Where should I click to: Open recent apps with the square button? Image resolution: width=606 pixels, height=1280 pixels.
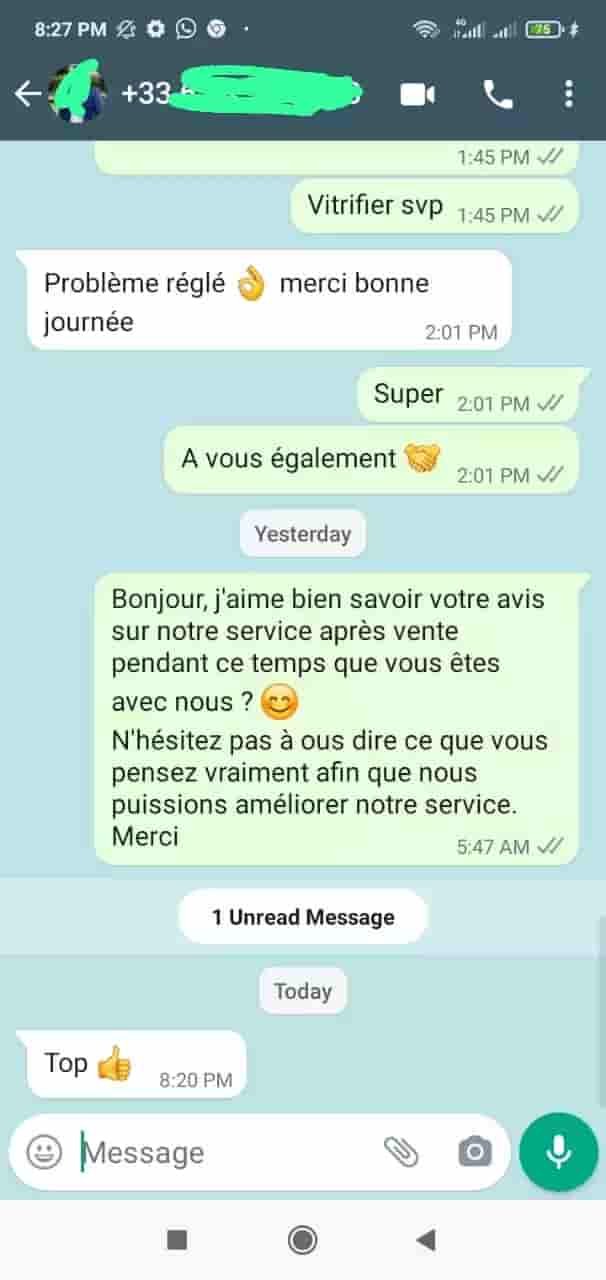[x=177, y=1240]
